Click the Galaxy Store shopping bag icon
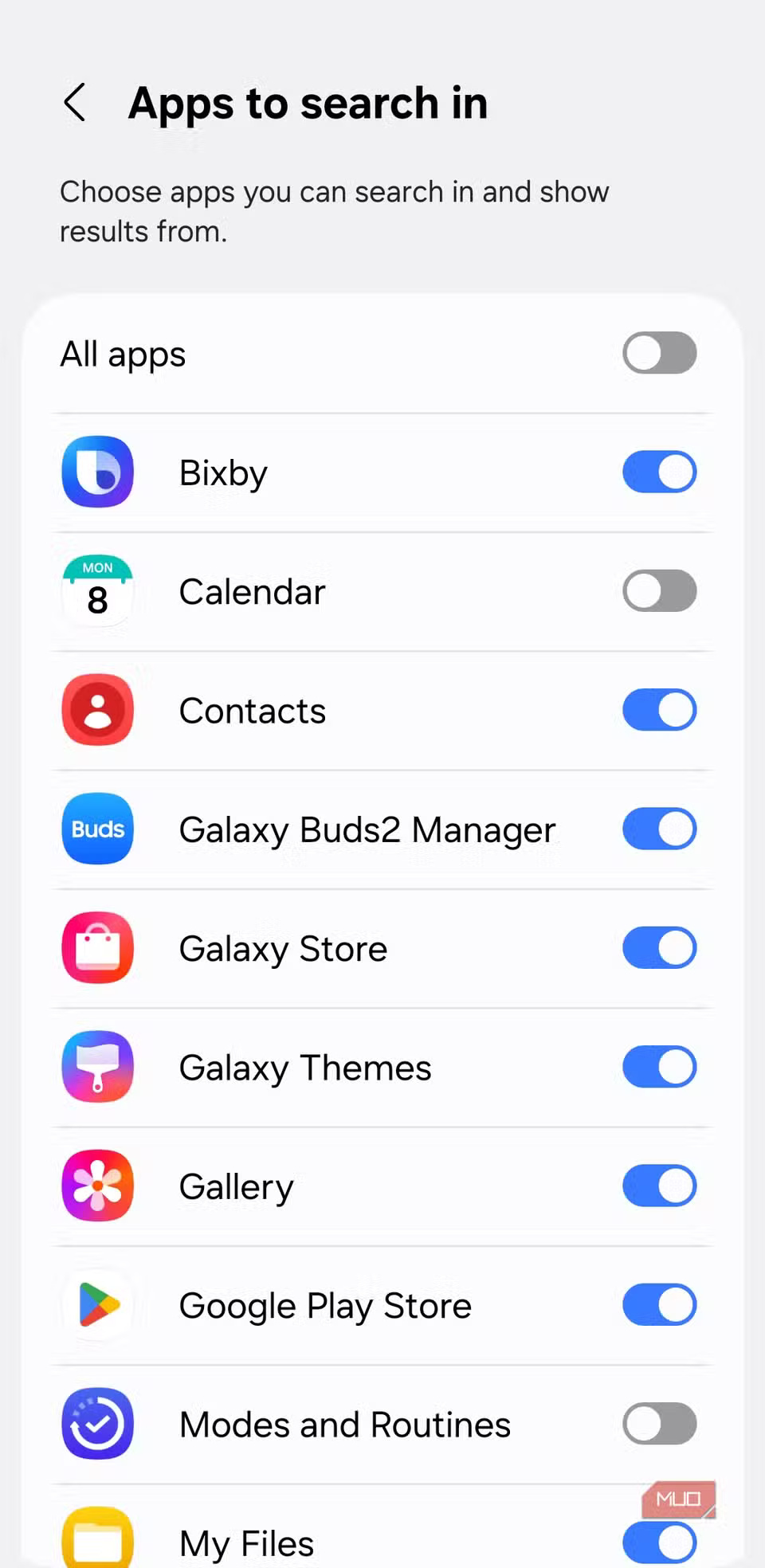Image resolution: width=765 pixels, height=1568 pixels. (x=97, y=948)
